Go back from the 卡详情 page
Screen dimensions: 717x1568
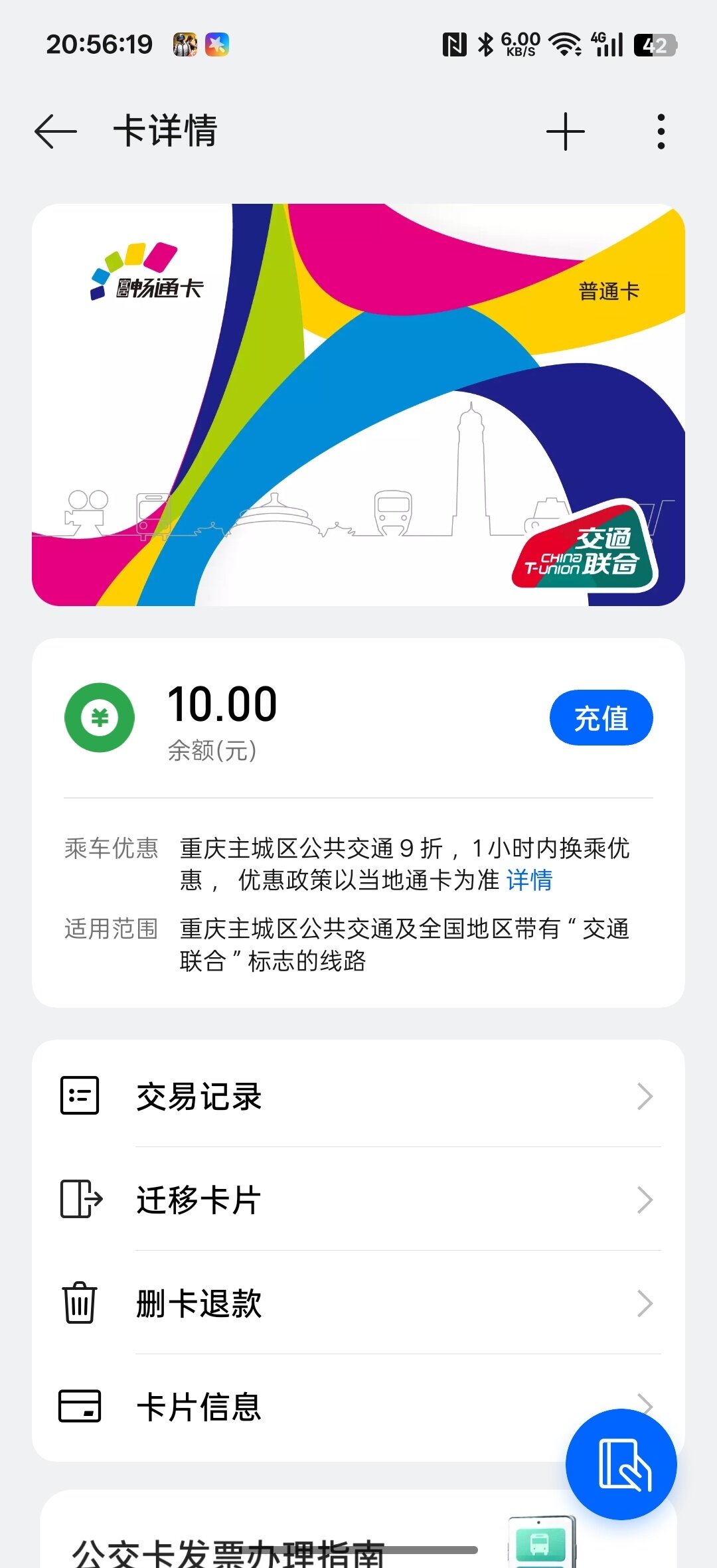coord(56,131)
